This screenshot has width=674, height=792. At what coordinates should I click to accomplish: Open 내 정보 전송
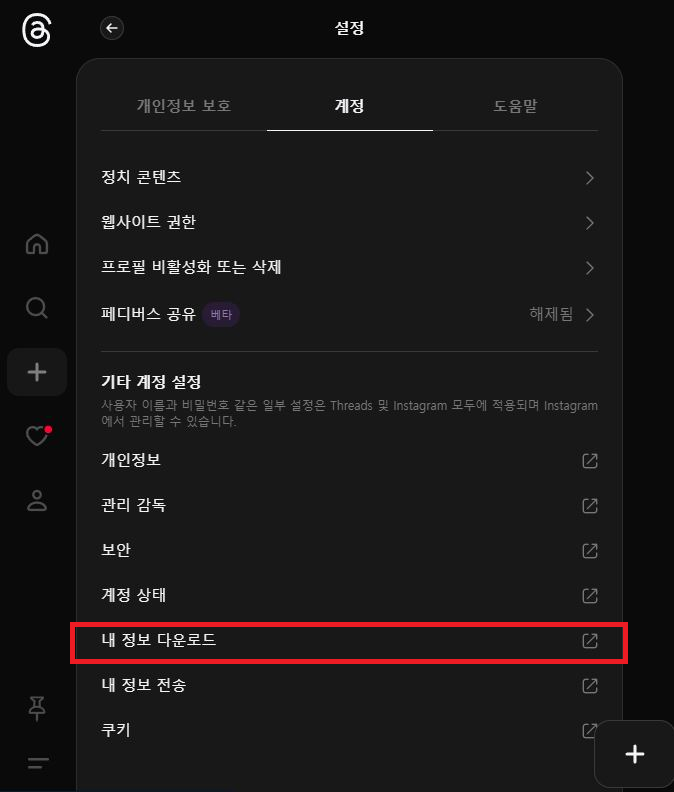point(348,686)
